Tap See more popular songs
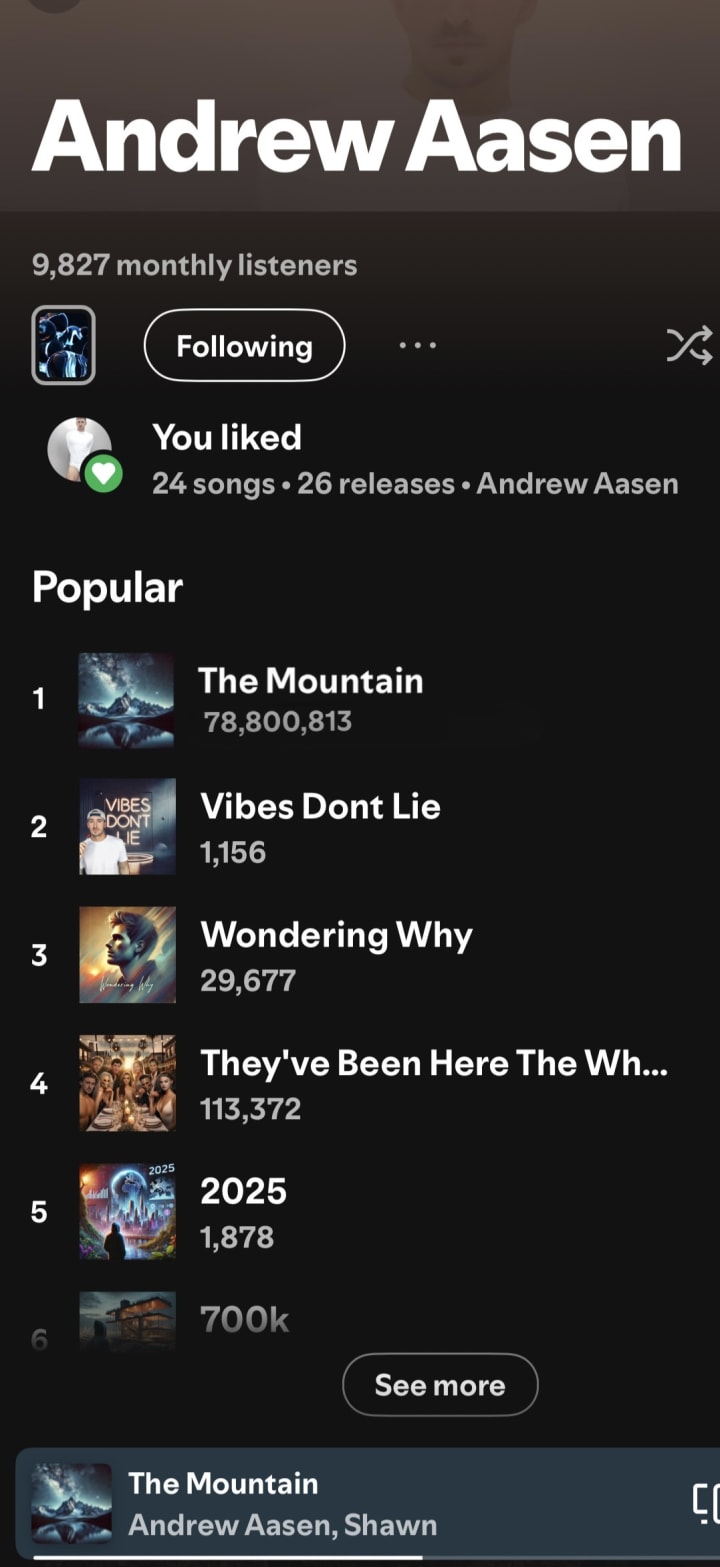Viewport: 720px width, 1567px height. point(440,1385)
